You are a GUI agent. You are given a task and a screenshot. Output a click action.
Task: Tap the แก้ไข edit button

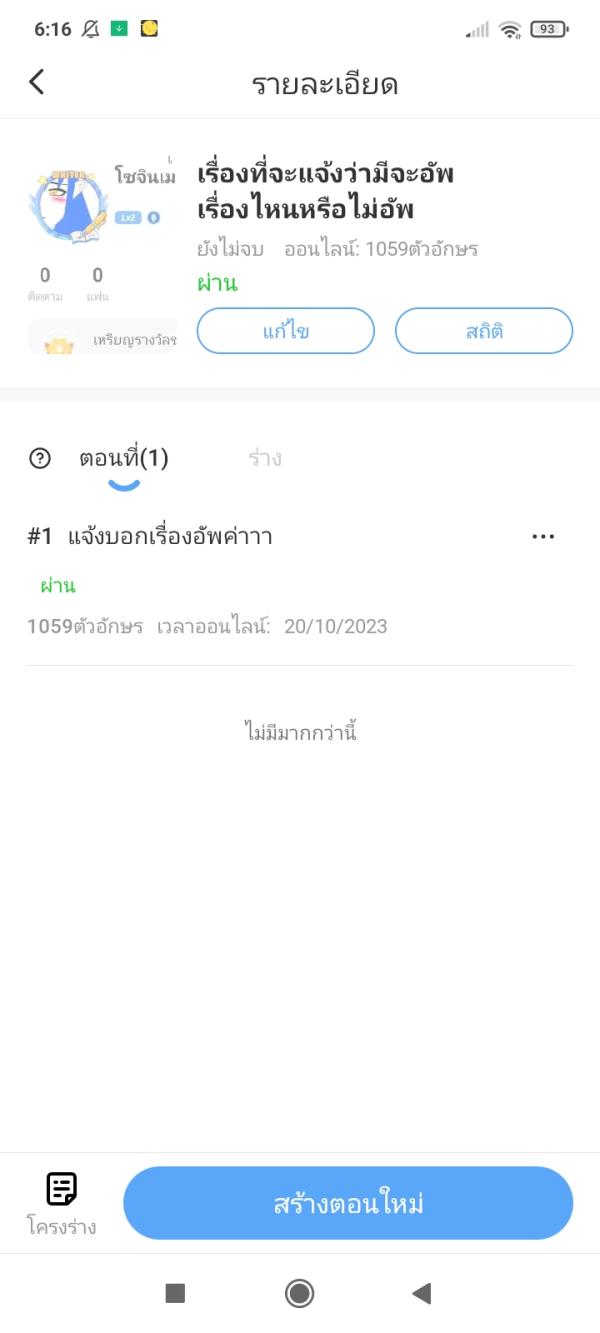point(285,331)
